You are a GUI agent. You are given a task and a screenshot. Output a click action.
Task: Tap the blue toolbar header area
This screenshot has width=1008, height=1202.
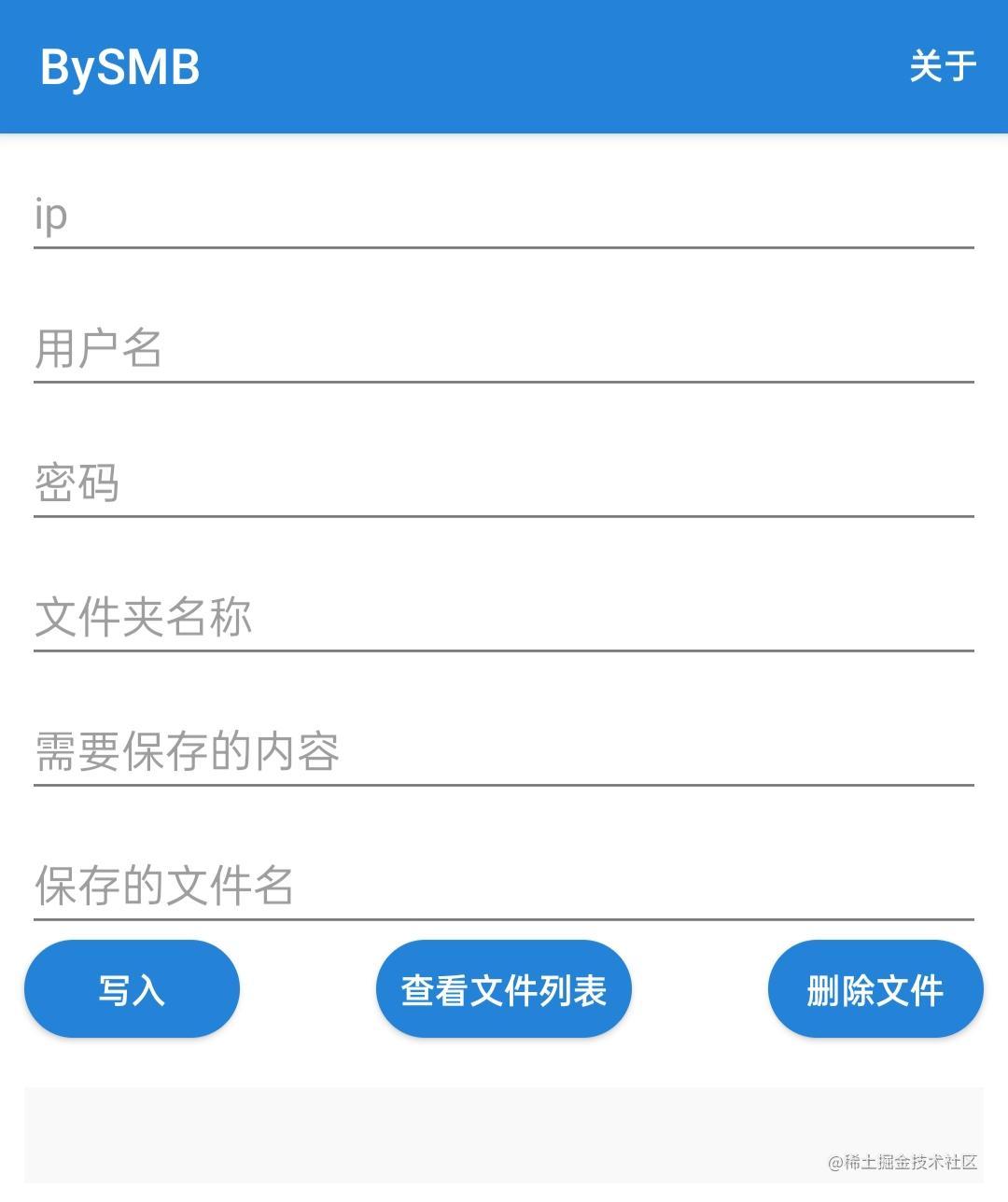504,67
